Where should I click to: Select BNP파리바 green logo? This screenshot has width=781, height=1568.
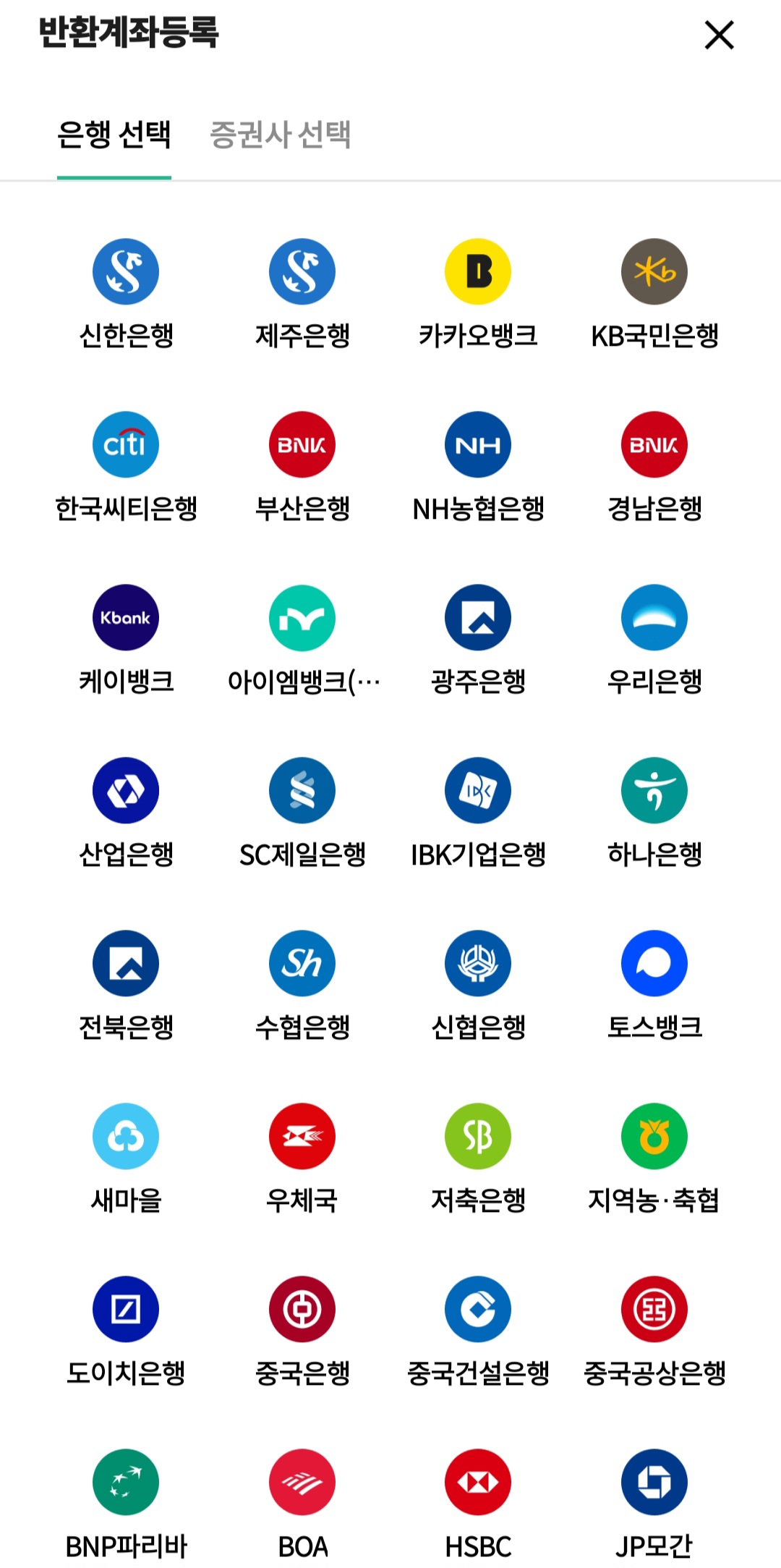click(126, 1481)
